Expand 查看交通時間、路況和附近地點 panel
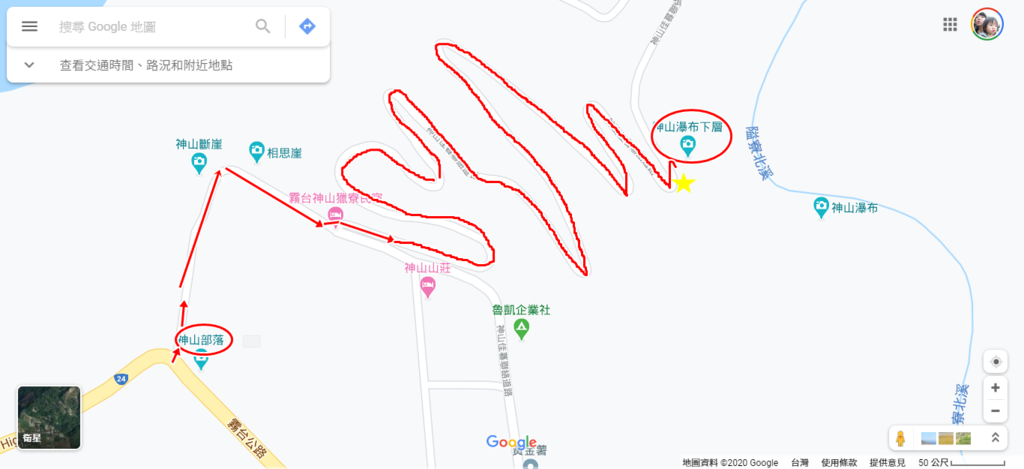This screenshot has width=1024, height=469. pyautogui.click(x=29, y=66)
